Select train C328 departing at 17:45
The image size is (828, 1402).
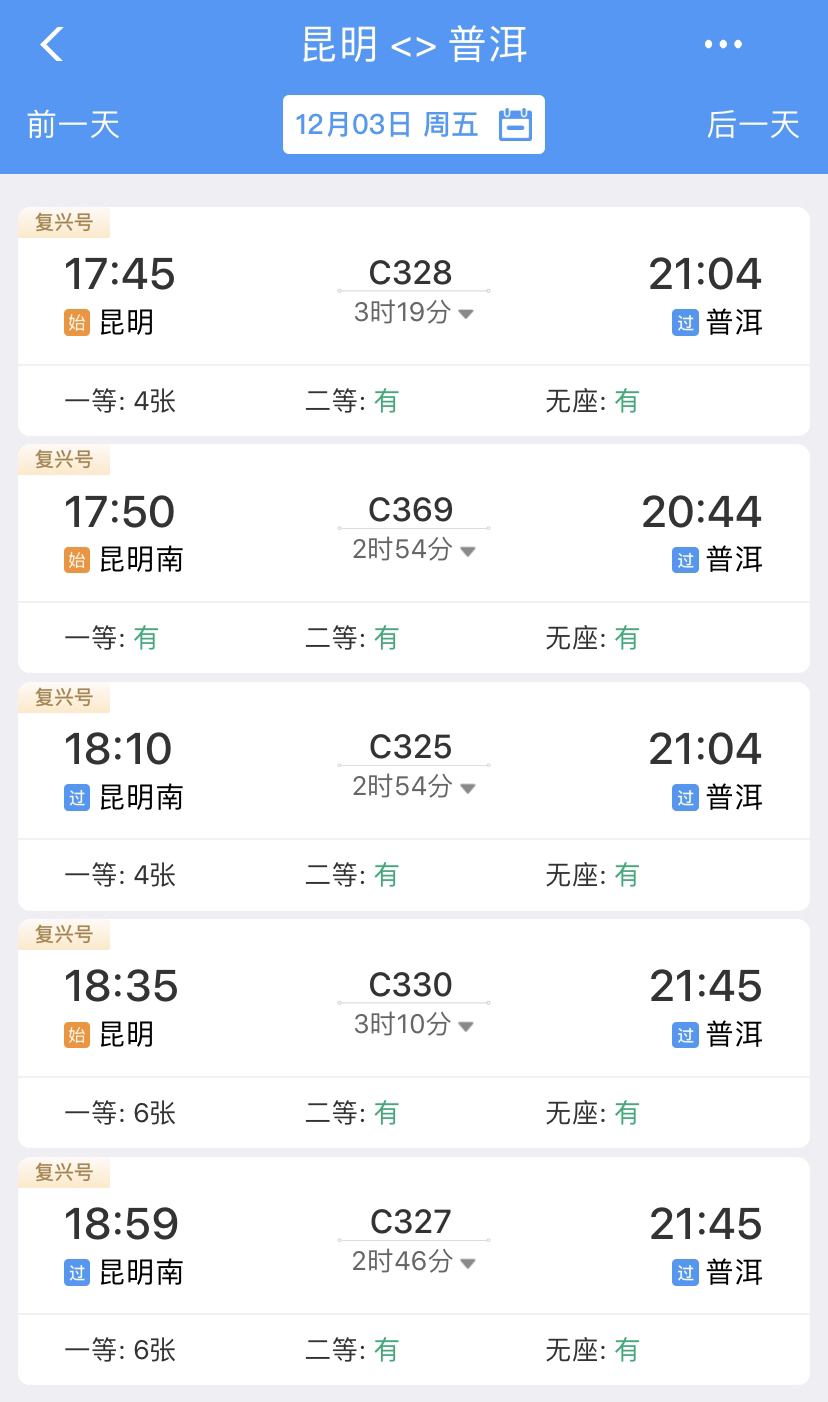pyautogui.click(x=414, y=321)
